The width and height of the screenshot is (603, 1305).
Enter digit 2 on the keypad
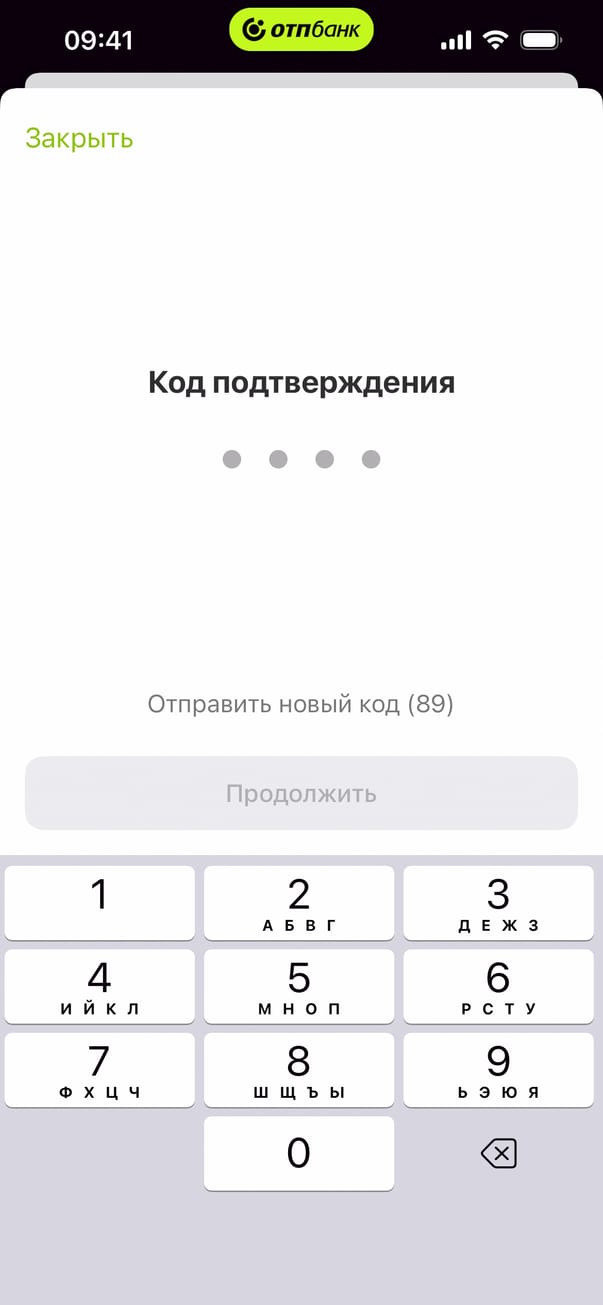[x=299, y=902]
